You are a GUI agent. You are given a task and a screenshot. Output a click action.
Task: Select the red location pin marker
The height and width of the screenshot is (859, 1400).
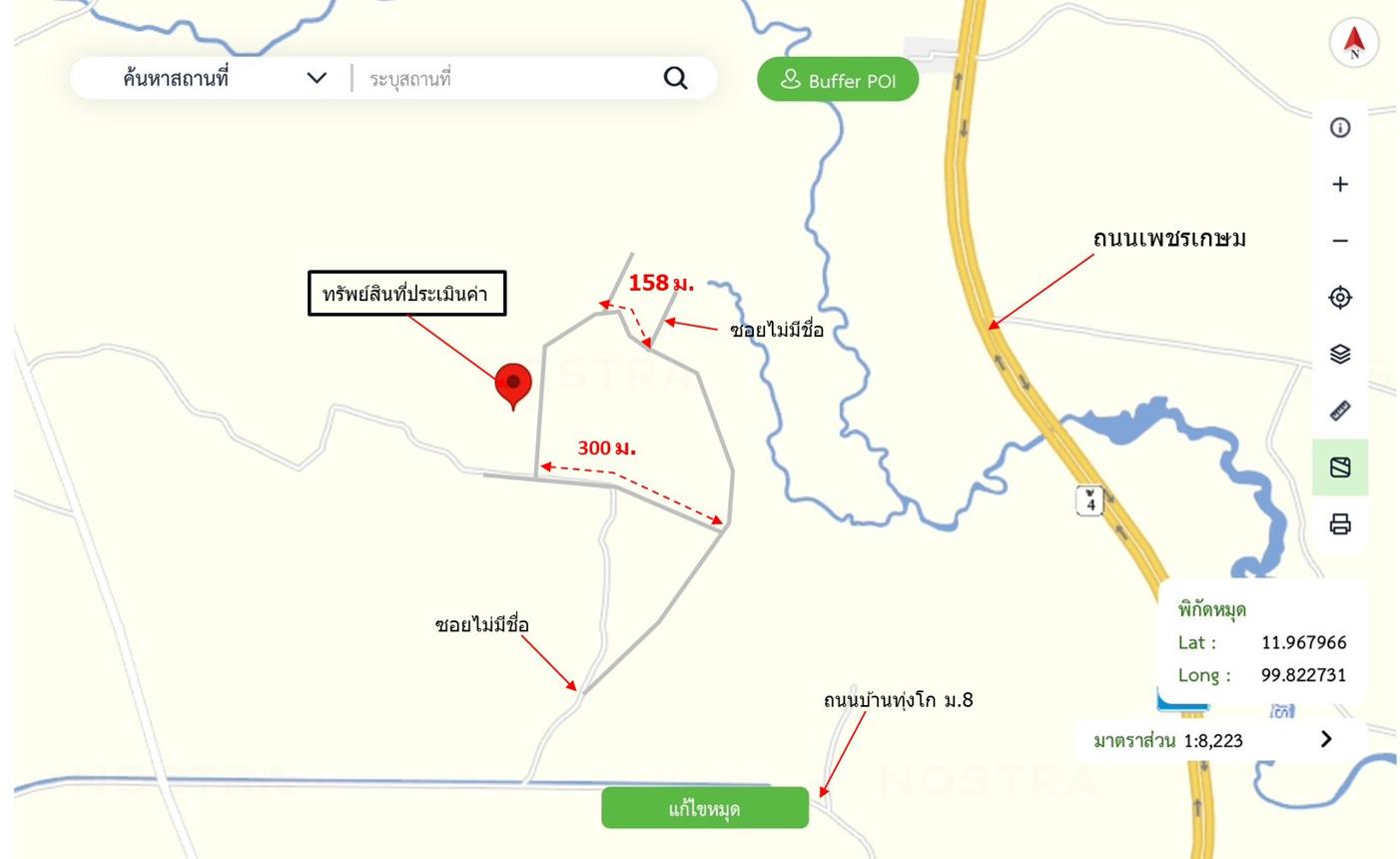pyautogui.click(x=513, y=384)
